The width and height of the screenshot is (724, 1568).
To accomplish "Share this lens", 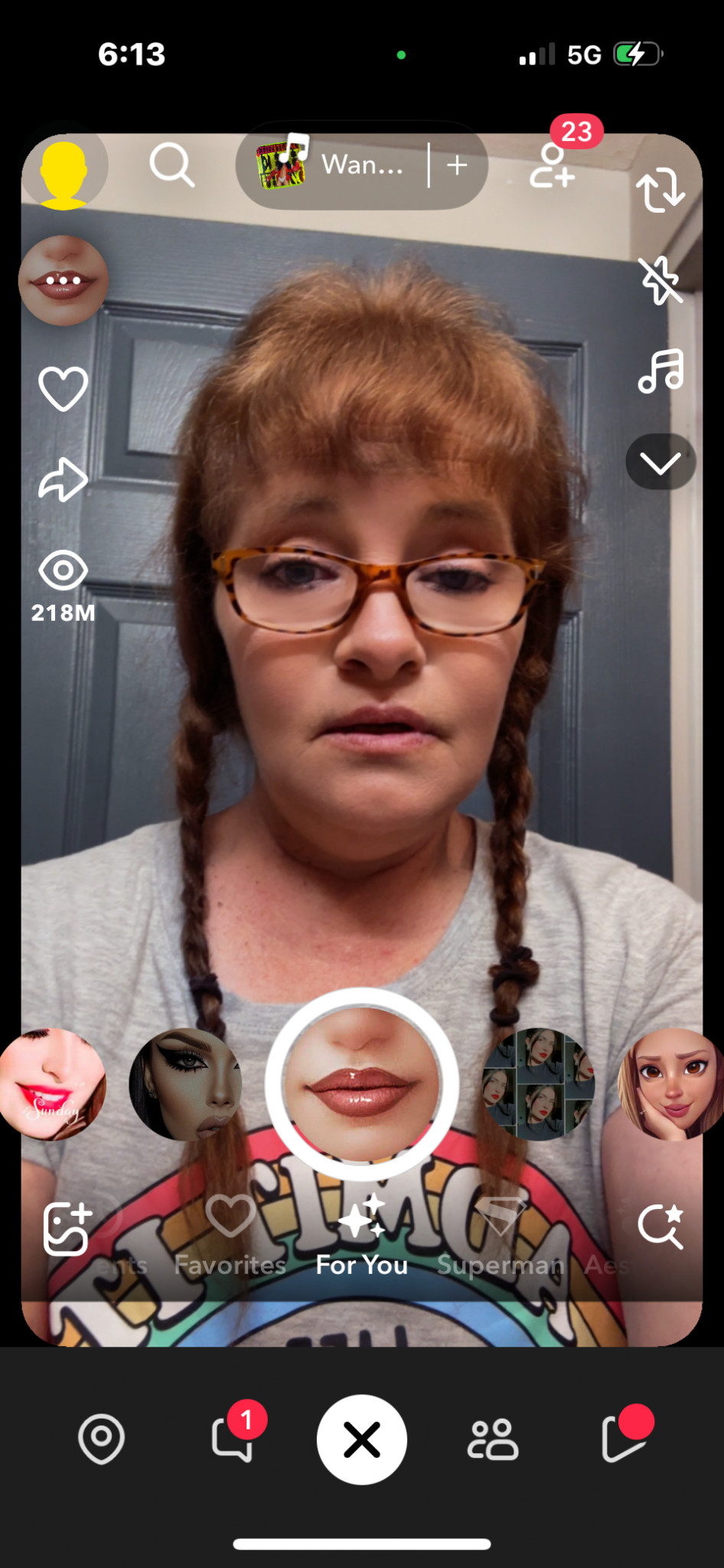I will 64,480.
